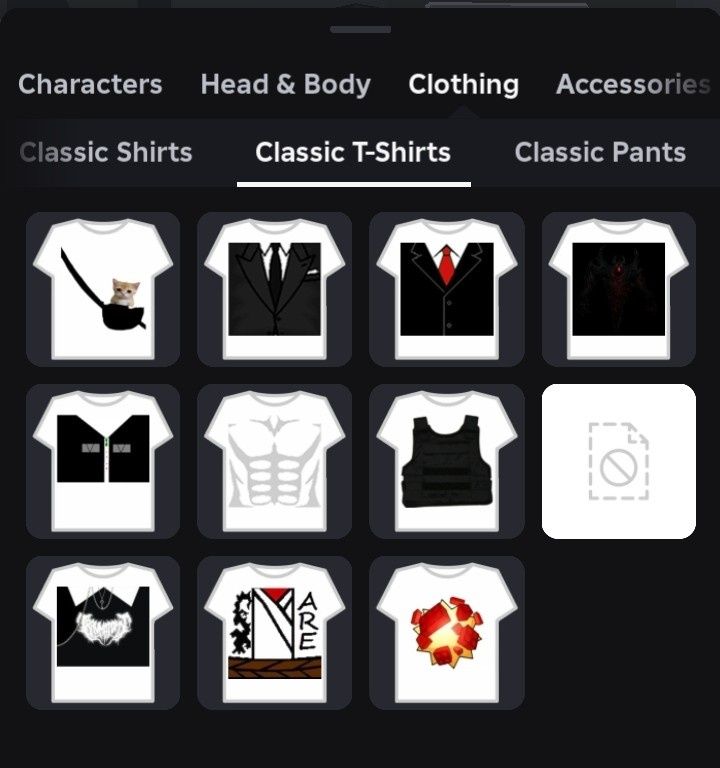Tap the unavailable item placeholder tile
This screenshot has width=720, height=768.
(619, 461)
